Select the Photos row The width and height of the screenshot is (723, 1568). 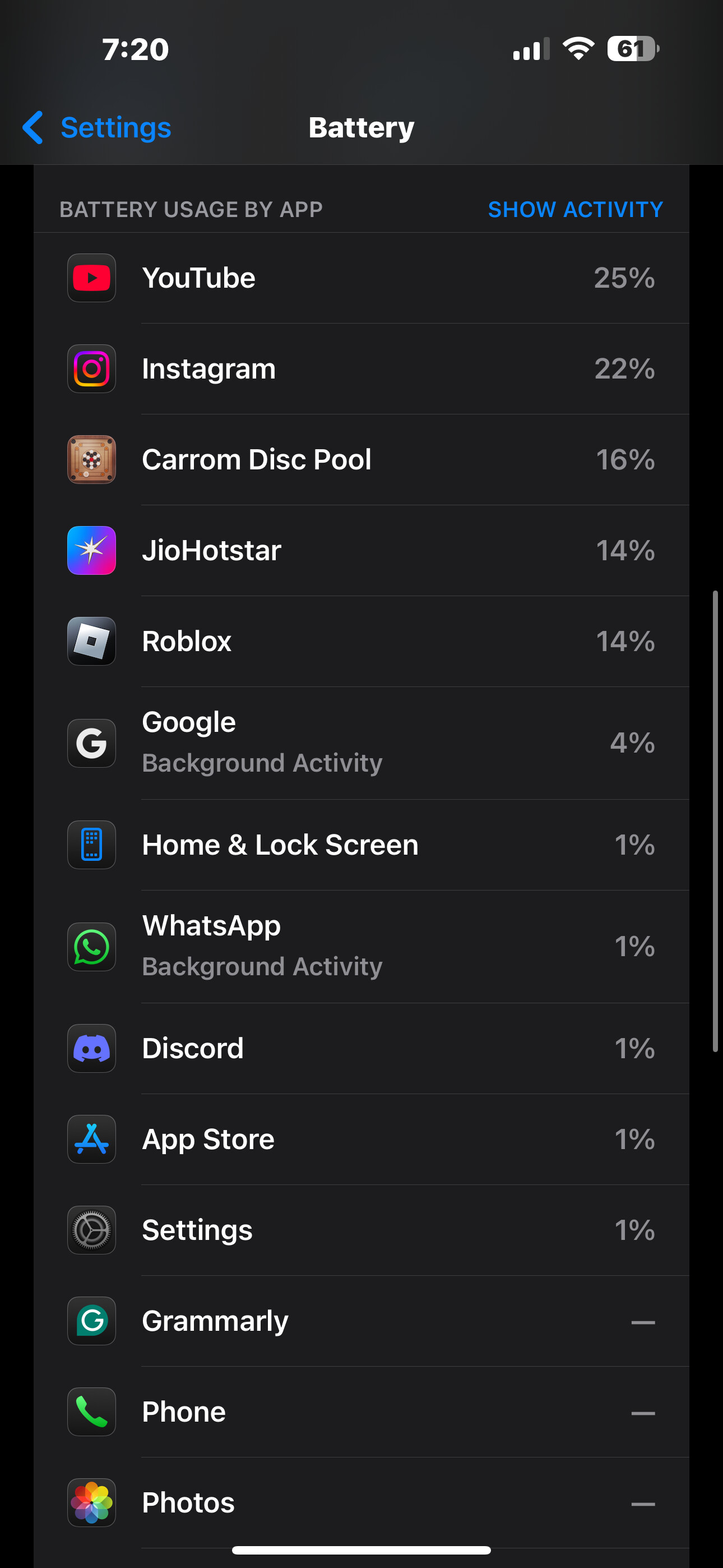(x=361, y=1503)
